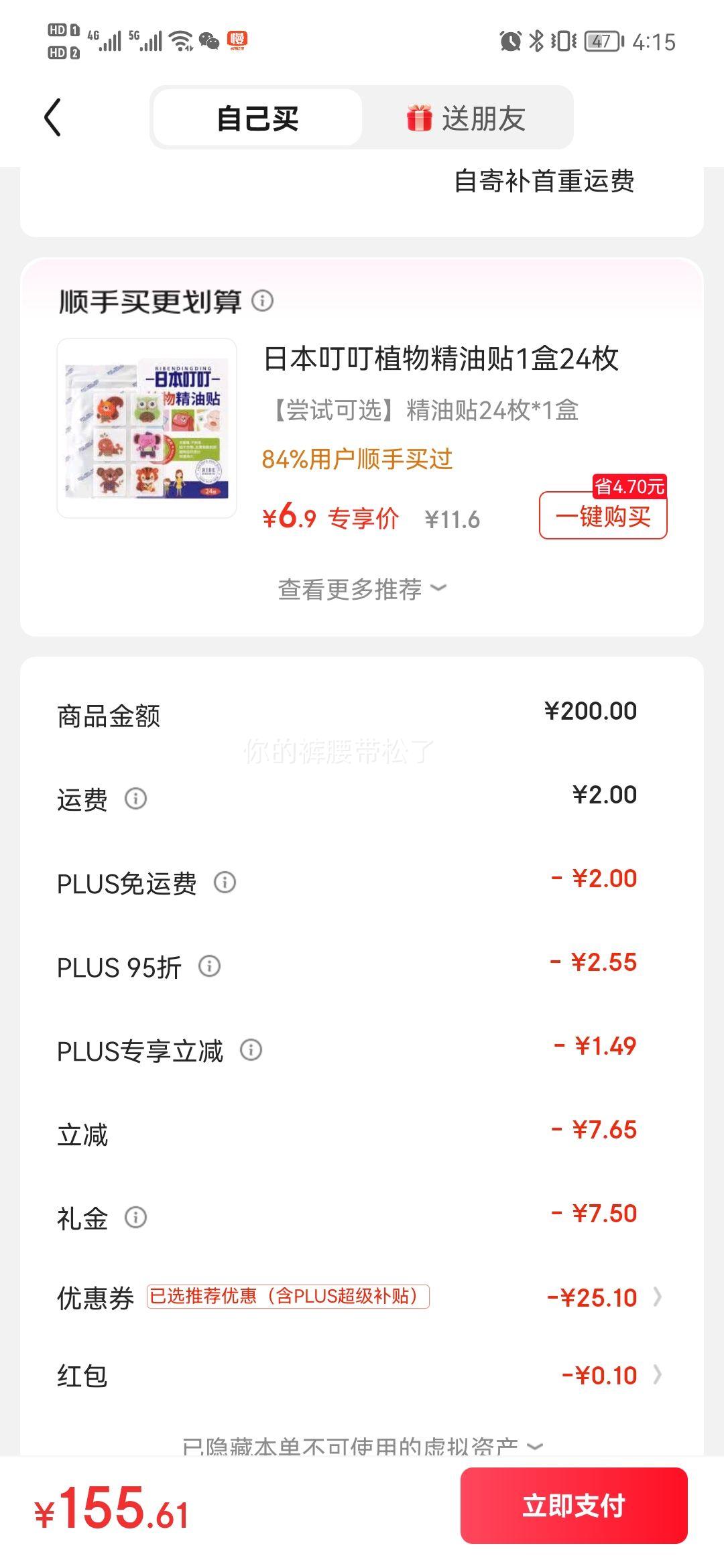Show info about 礼金

[136, 1217]
